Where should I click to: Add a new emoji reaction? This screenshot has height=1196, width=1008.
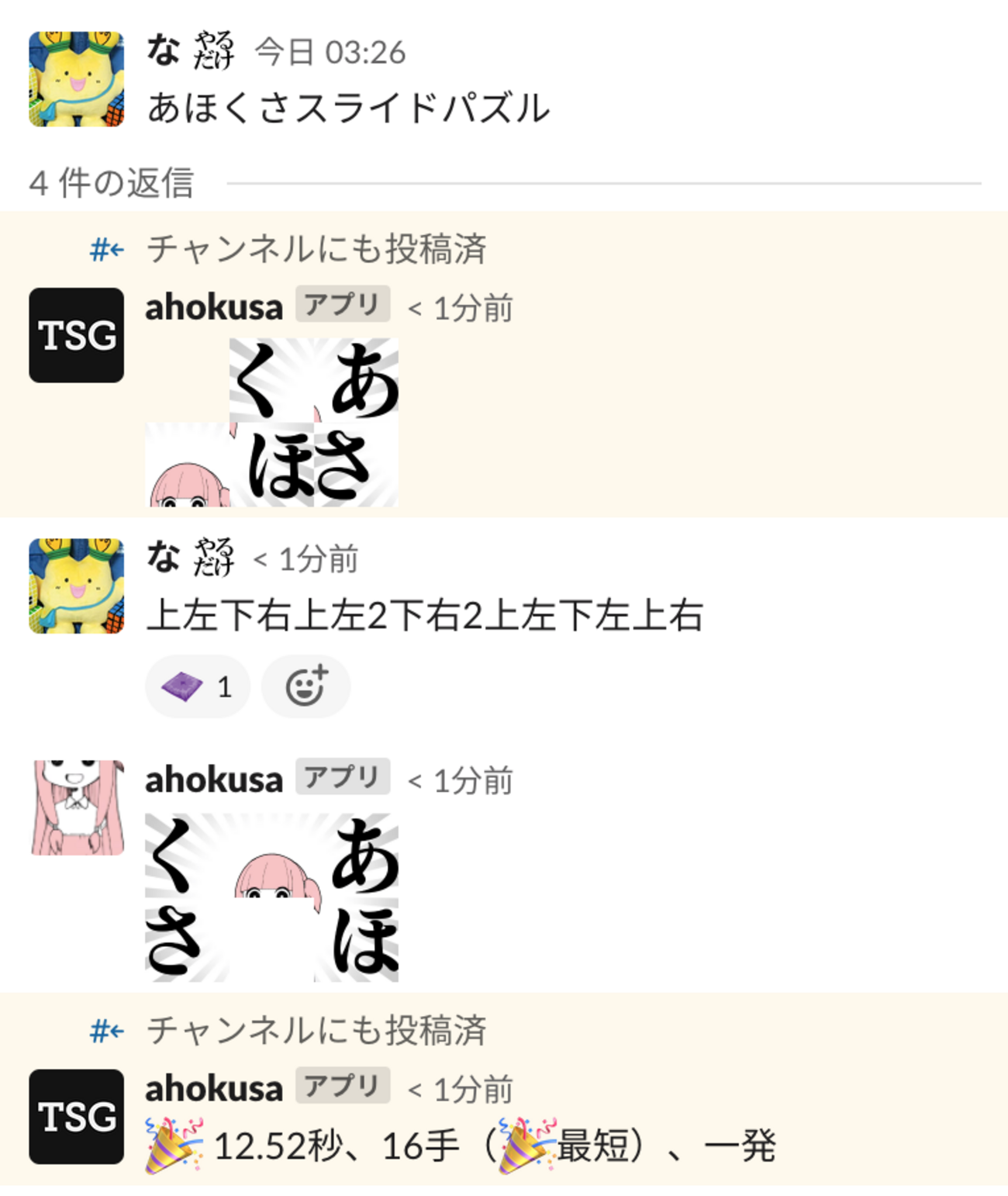(306, 686)
